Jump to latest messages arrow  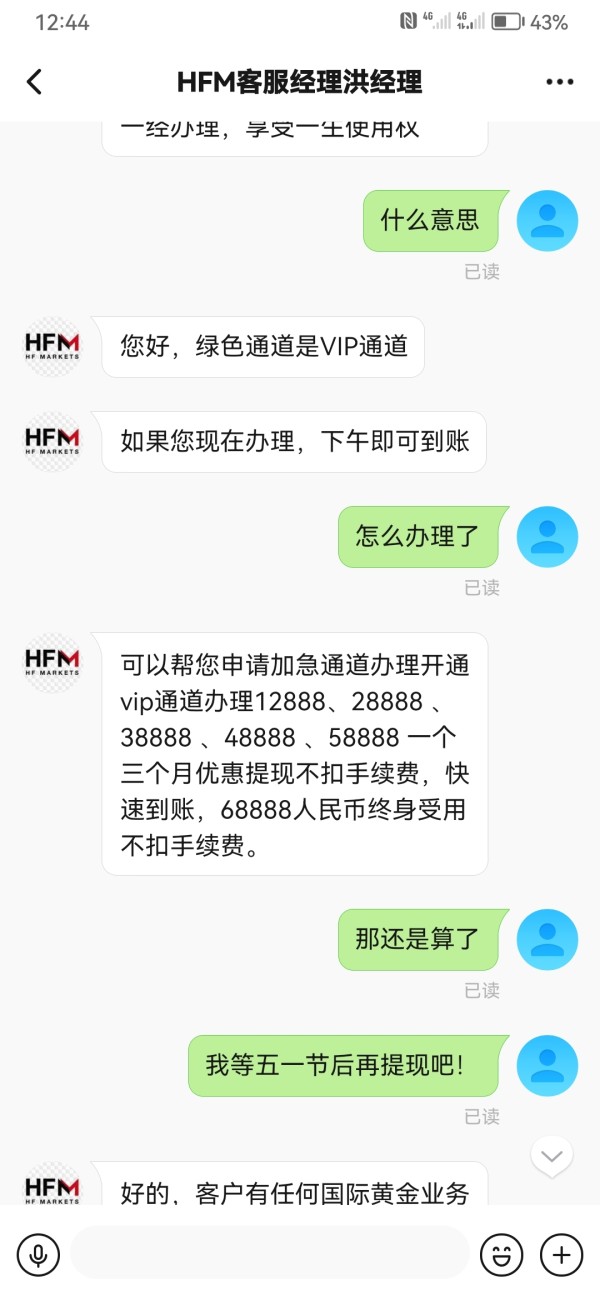552,1157
